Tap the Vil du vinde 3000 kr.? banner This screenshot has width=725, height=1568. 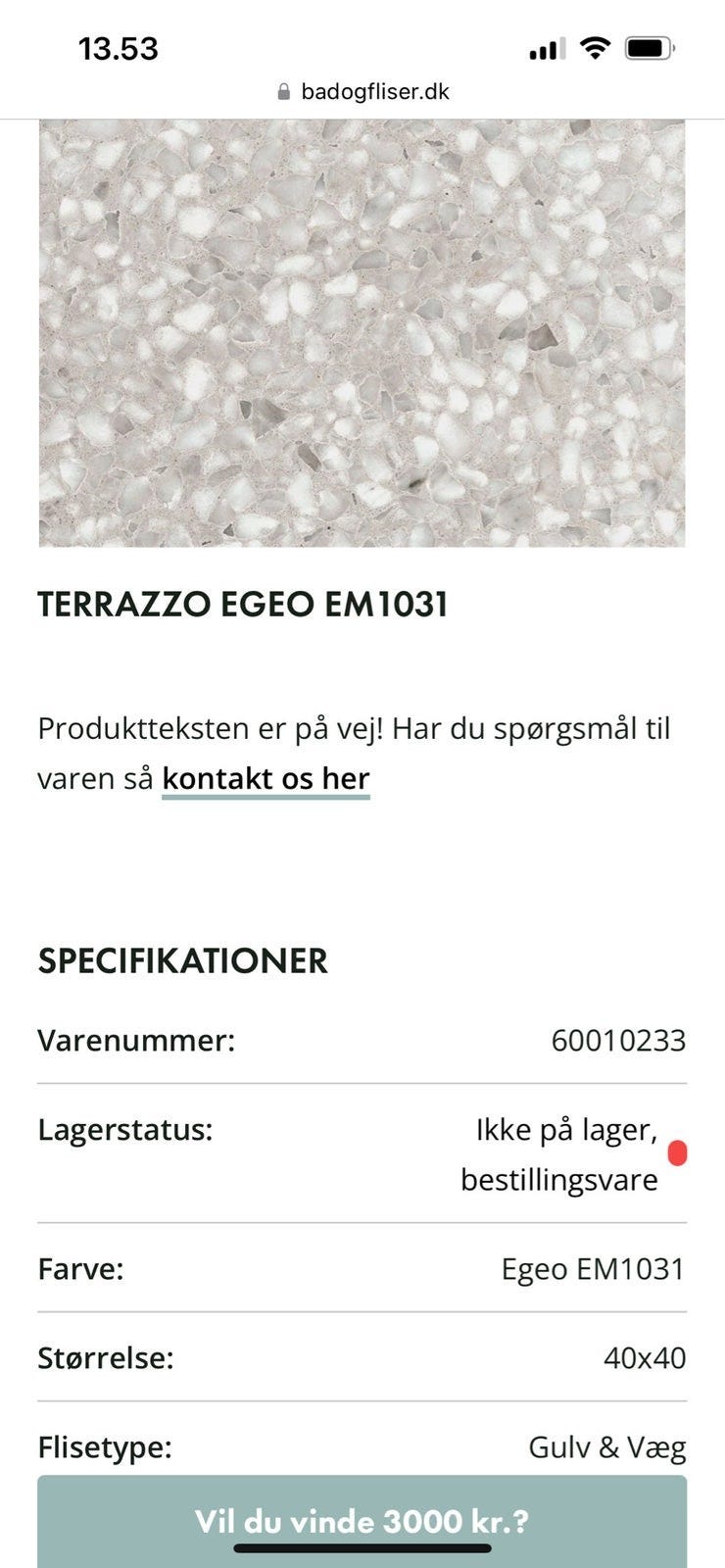coord(362,1522)
